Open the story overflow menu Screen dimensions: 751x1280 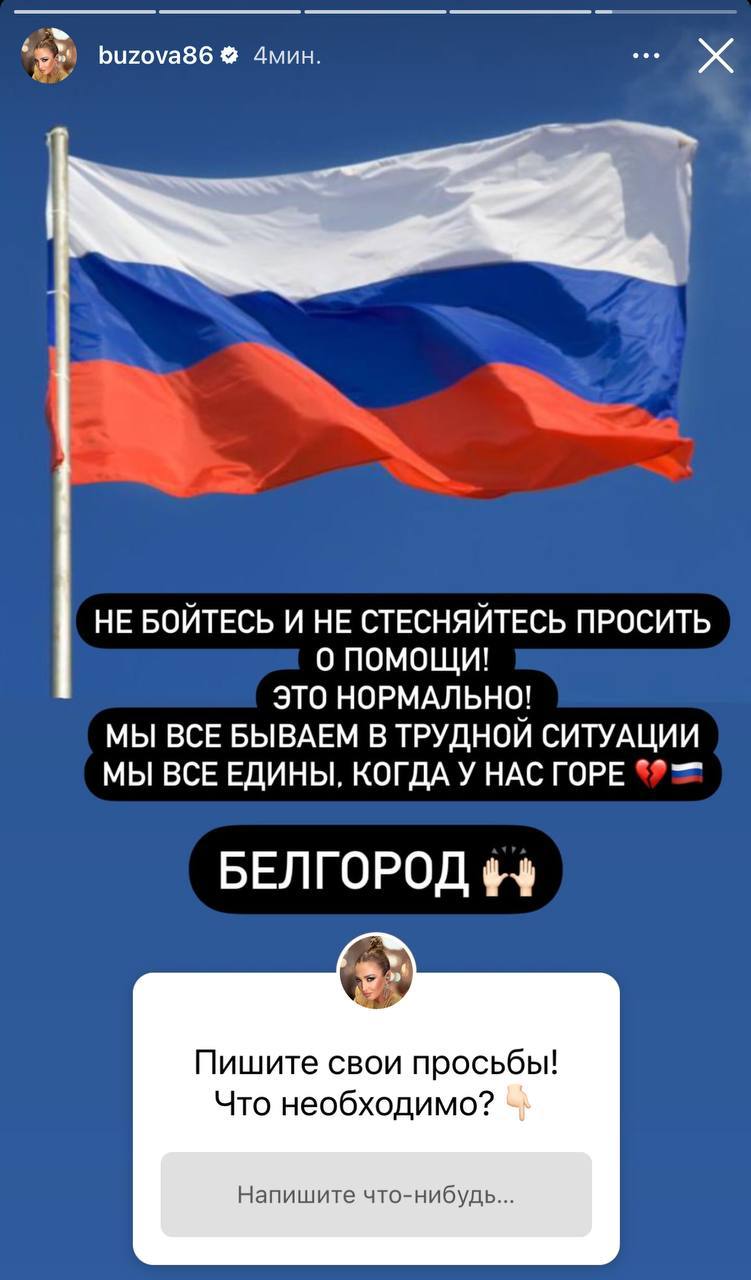click(646, 56)
